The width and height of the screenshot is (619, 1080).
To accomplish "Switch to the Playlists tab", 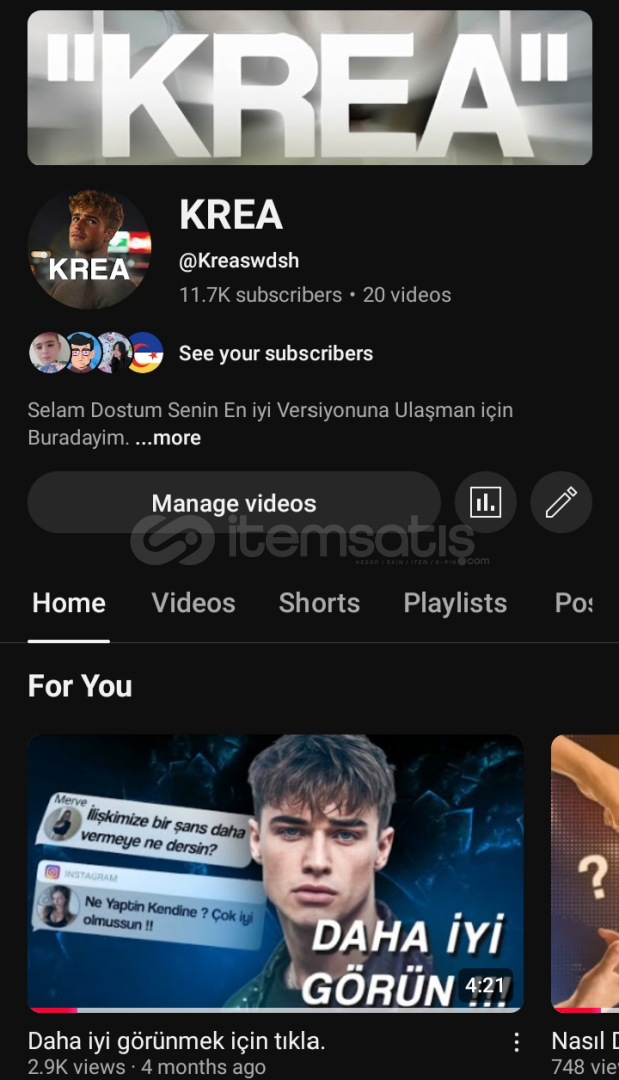I will pos(455,603).
